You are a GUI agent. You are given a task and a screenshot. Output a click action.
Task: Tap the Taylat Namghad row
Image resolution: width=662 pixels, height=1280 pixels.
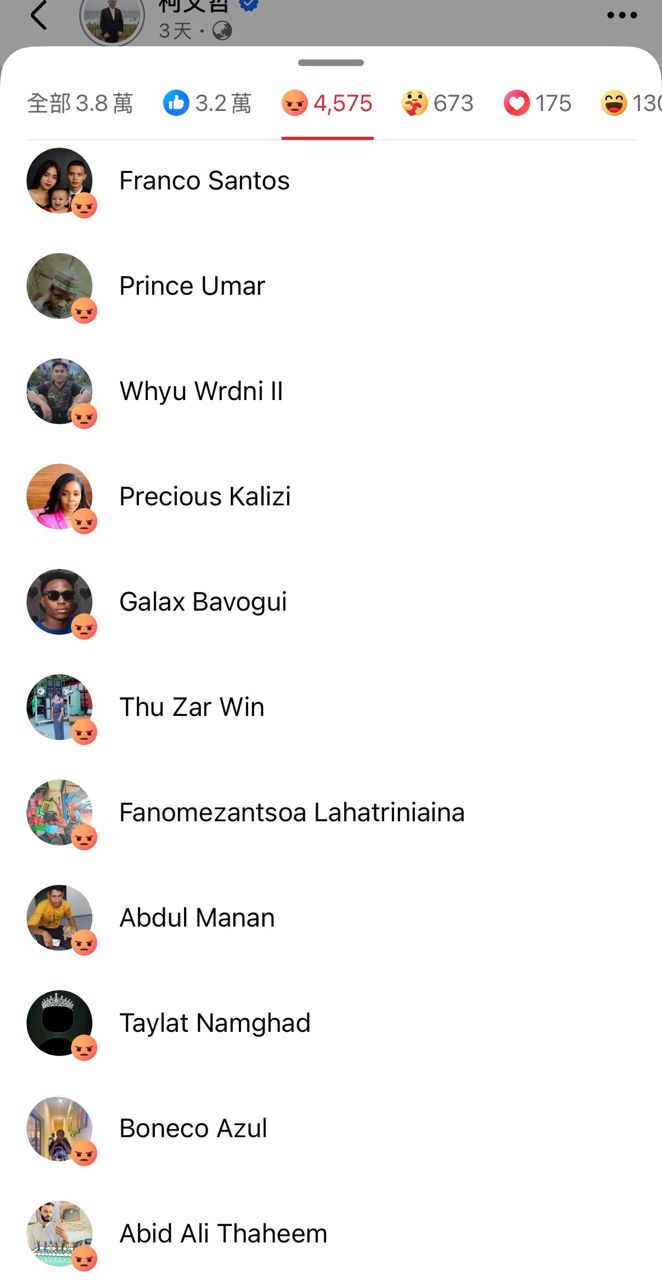[215, 1023]
